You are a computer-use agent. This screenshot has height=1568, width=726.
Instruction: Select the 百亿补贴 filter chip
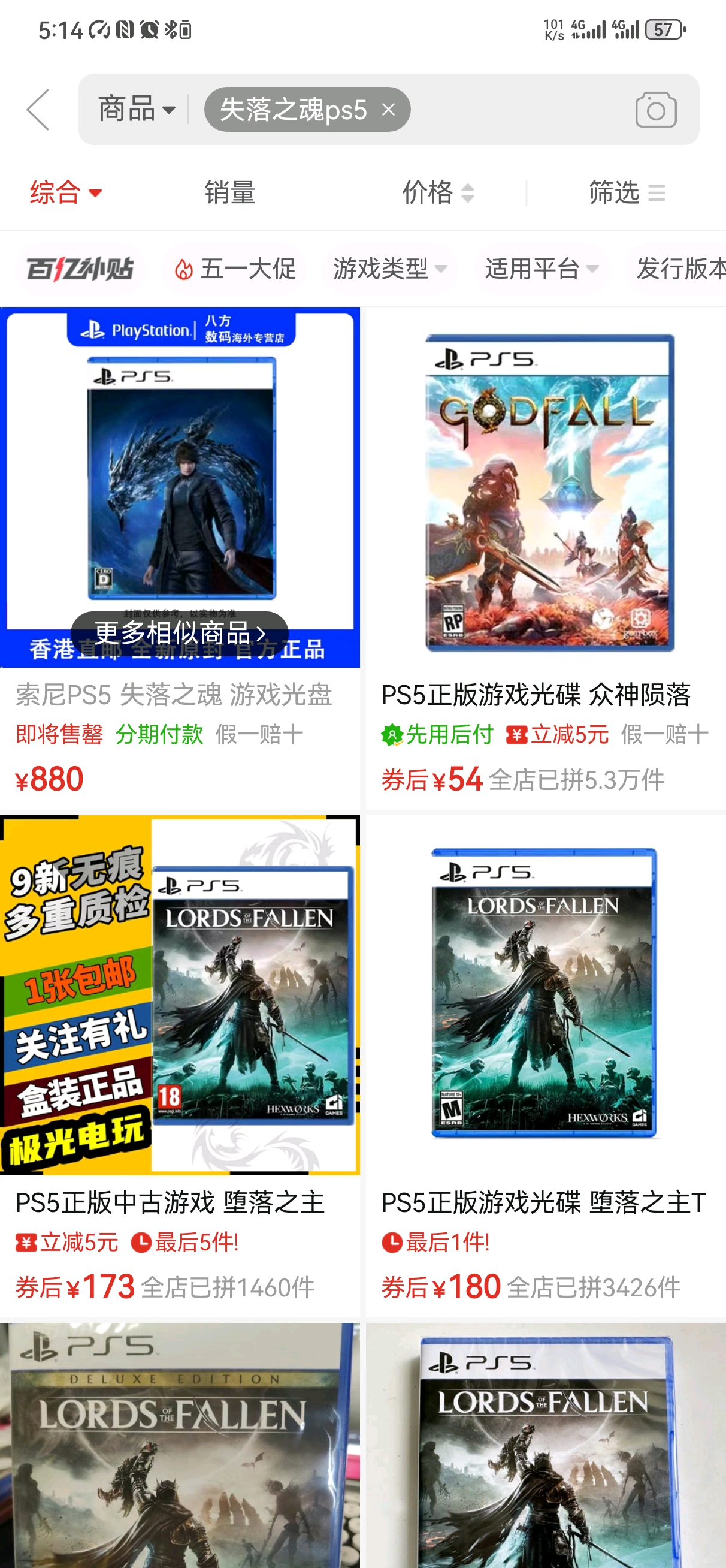click(x=80, y=269)
